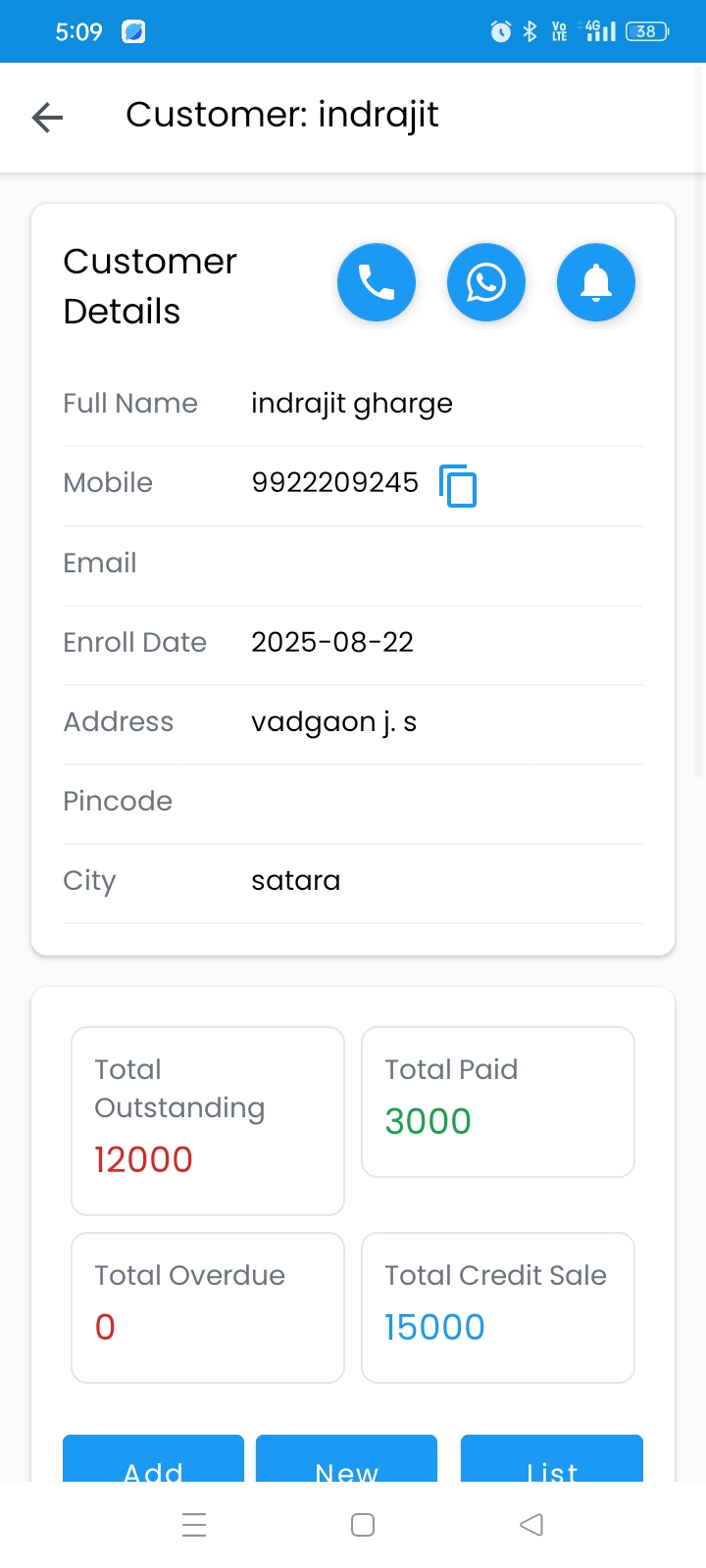Select the Enroll Date 2025-08-22
The image size is (706, 1568).
click(332, 642)
